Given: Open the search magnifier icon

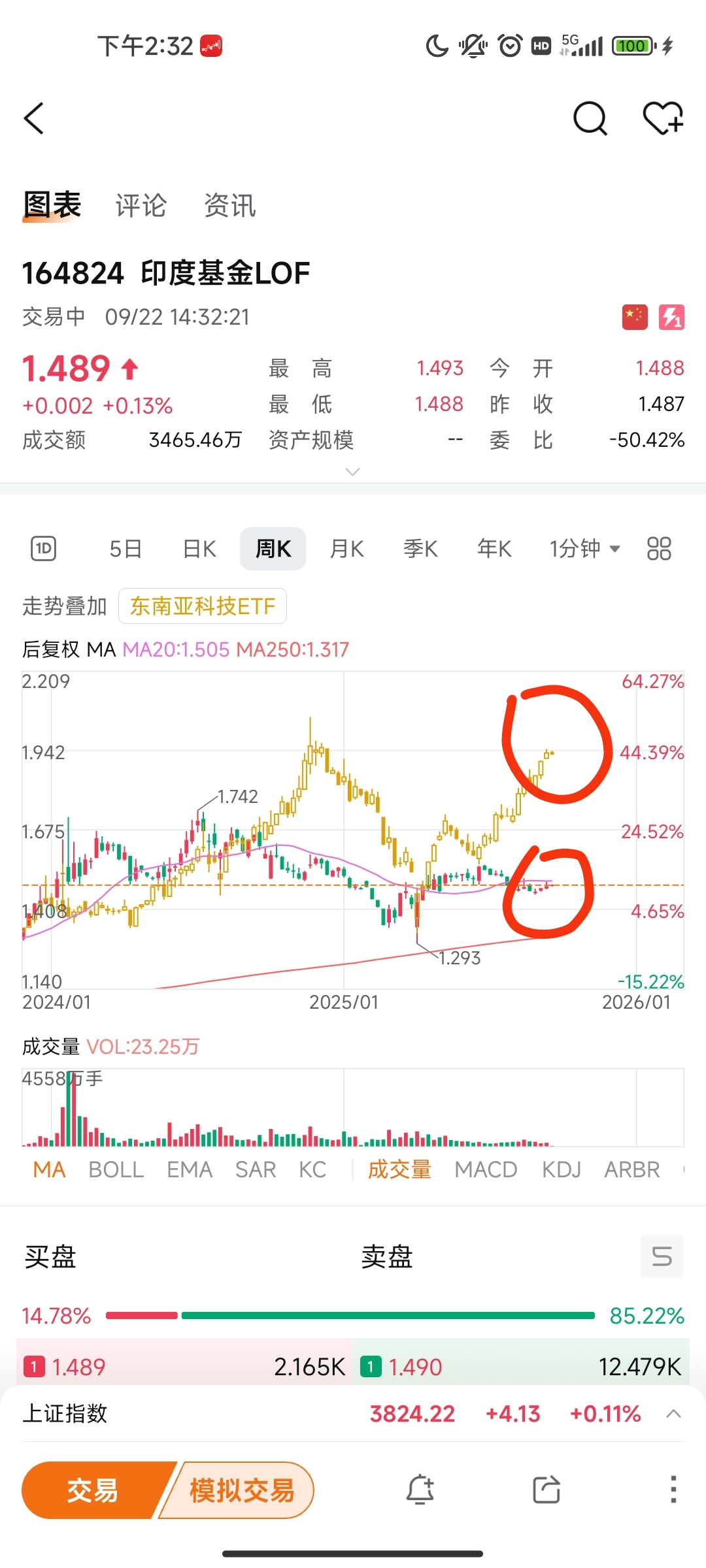Looking at the screenshot, I should pos(590,118).
